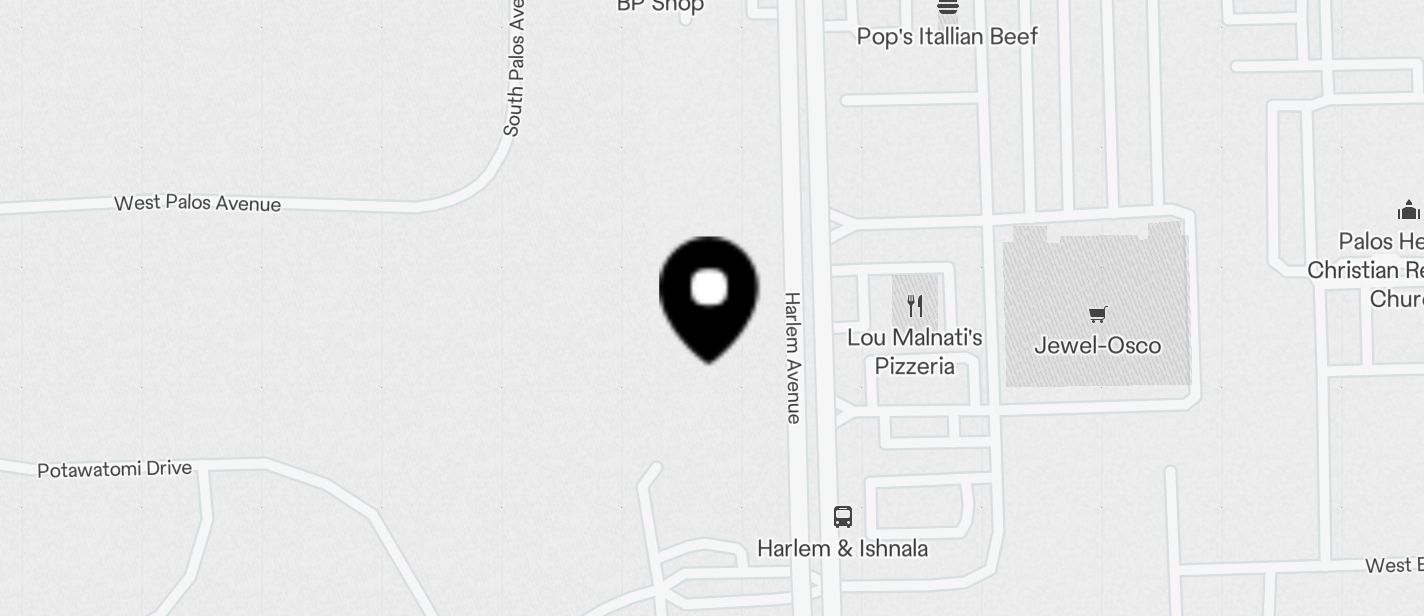Select the Lou Malnati's Pizzeria restaurant marker
The image size is (1424, 616).
915,305
